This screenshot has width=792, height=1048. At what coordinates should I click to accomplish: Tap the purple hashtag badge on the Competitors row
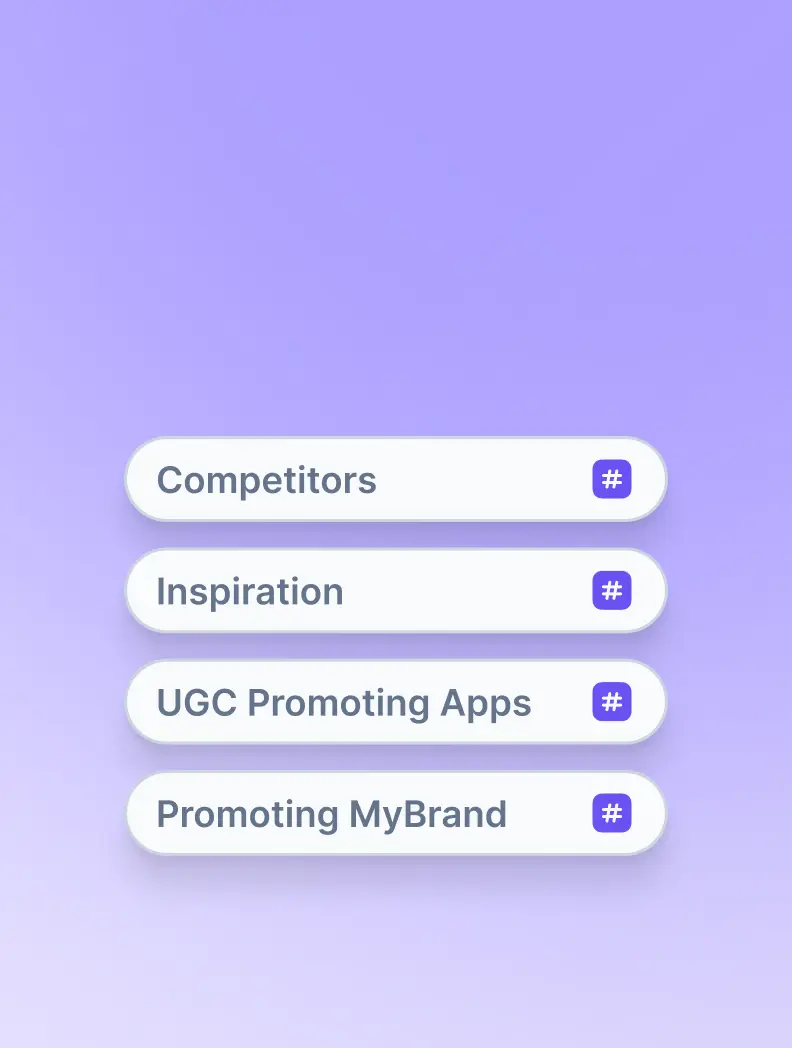coord(612,480)
